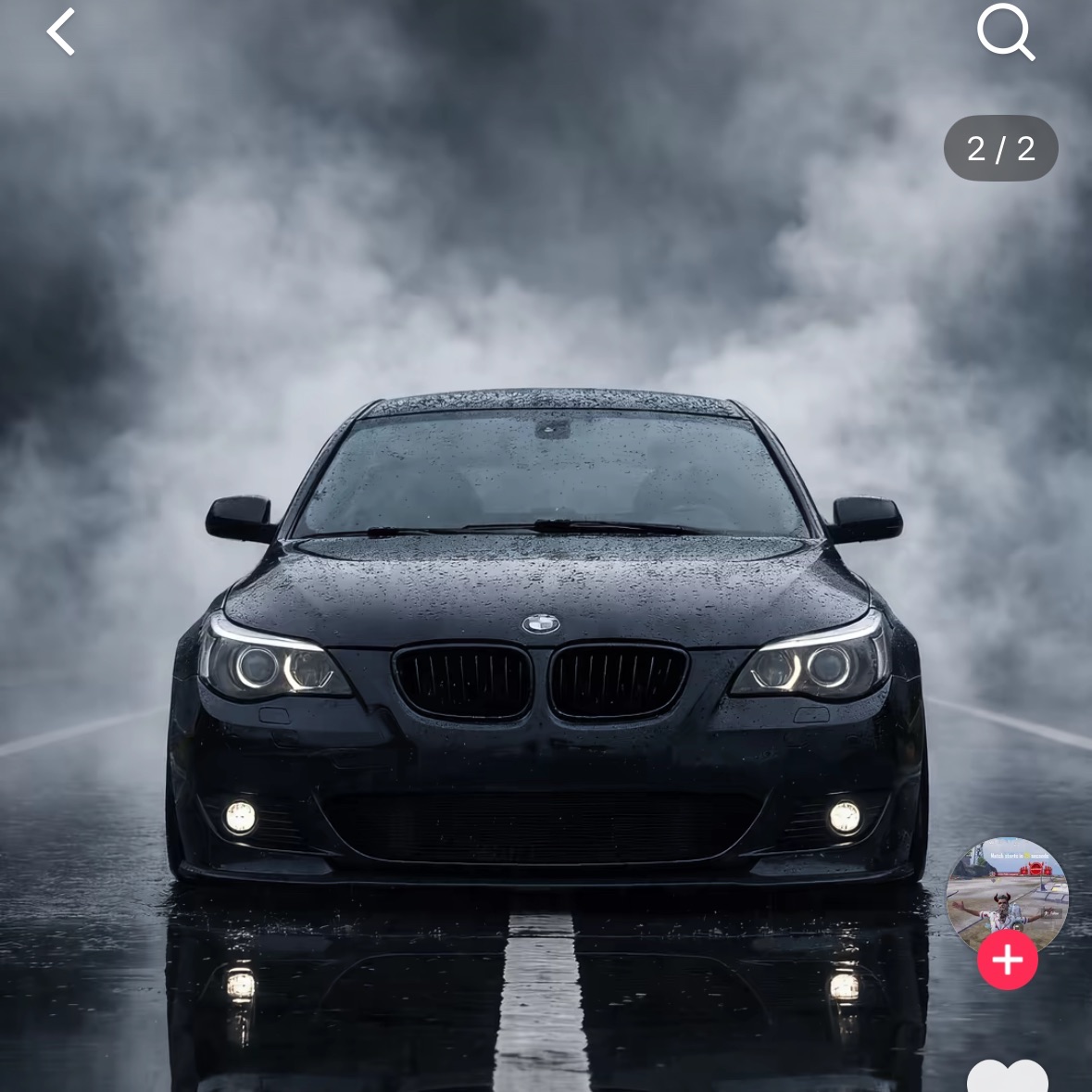
Task: Like this post with the heart icon
Action: tap(1007, 1076)
